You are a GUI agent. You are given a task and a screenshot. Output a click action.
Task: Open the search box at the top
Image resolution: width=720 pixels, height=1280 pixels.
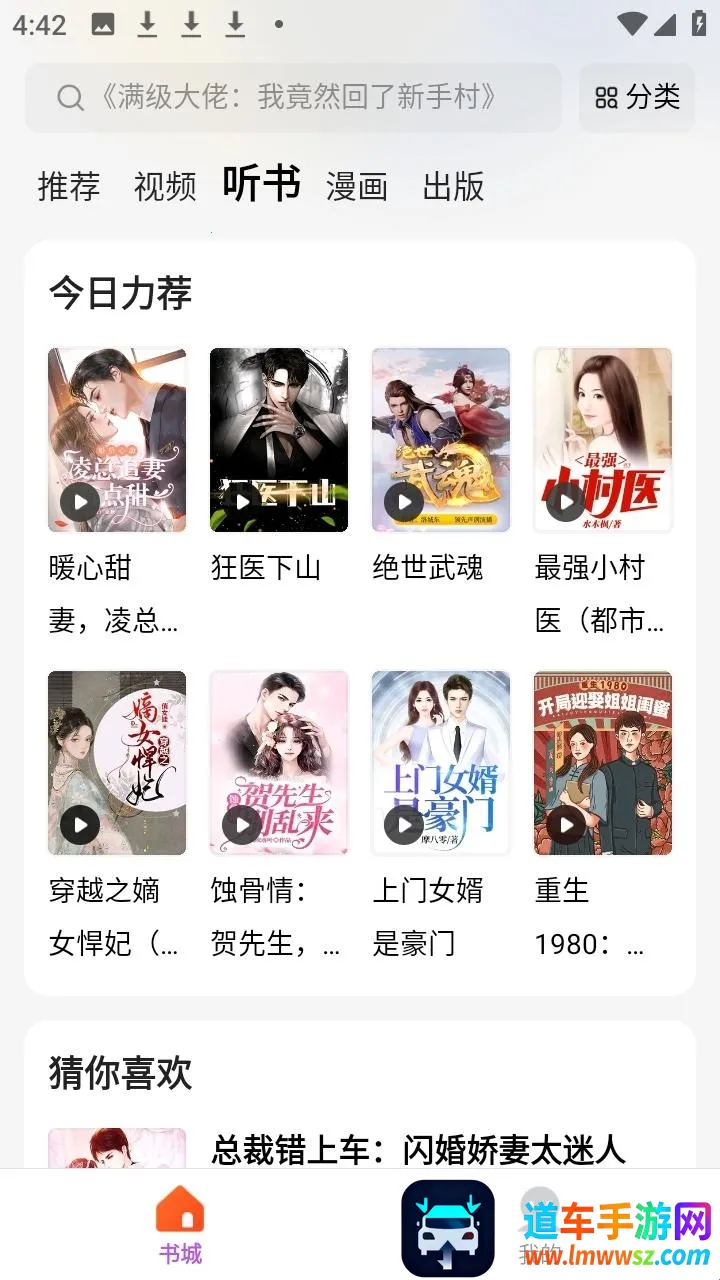(x=292, y=97)
